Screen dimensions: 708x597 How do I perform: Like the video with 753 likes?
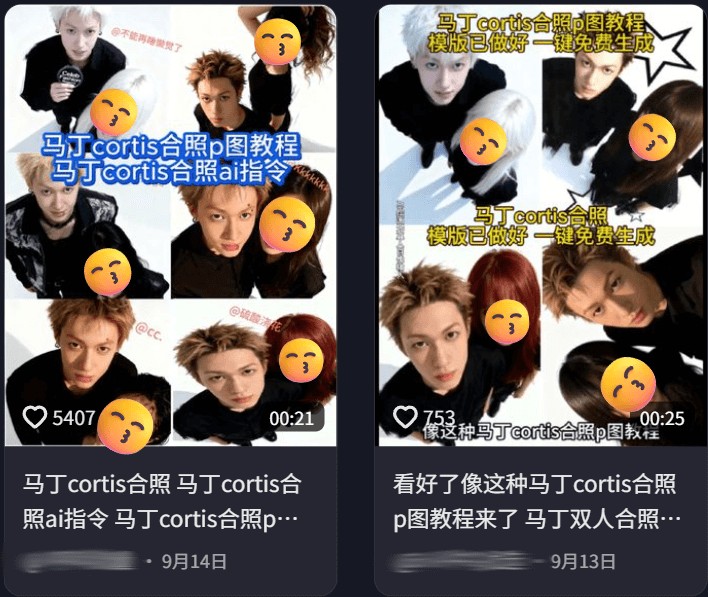pos(405,417)
